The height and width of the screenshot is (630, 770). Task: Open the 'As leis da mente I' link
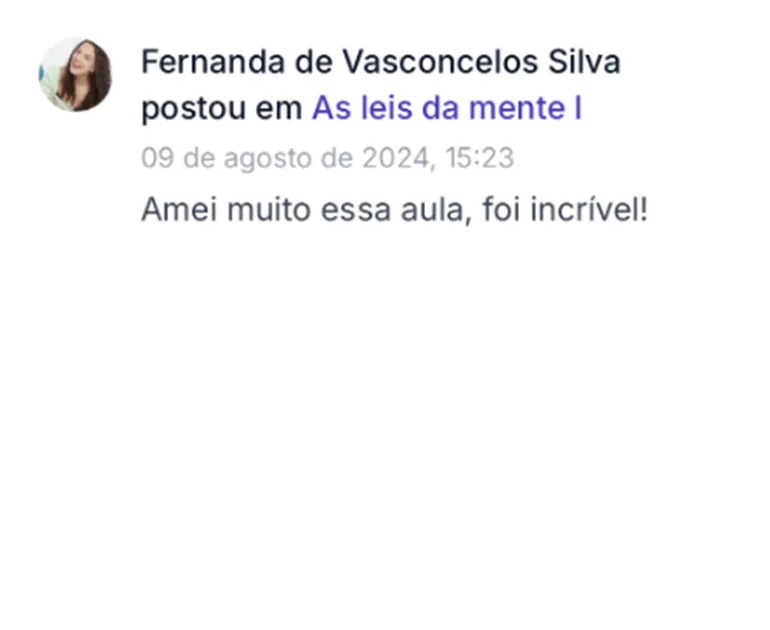(x=446, y=109)
